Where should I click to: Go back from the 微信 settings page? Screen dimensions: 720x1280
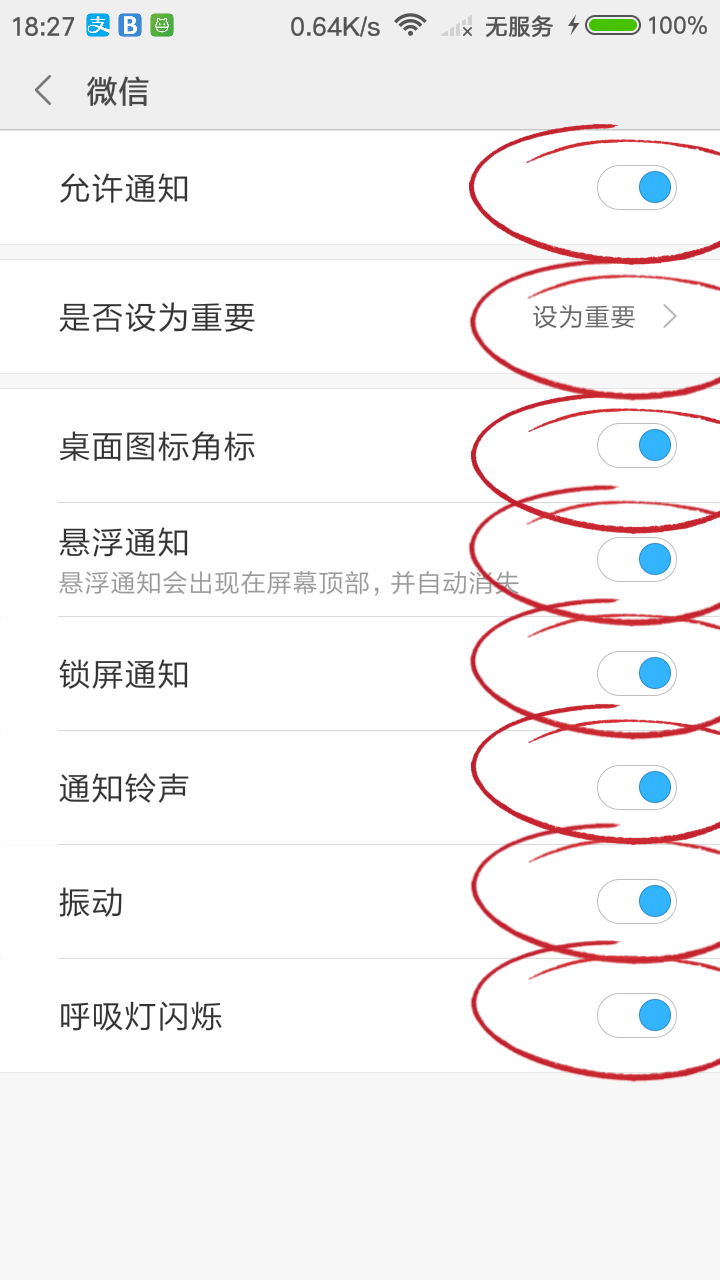pyautogui.click(x=42, y=91)
